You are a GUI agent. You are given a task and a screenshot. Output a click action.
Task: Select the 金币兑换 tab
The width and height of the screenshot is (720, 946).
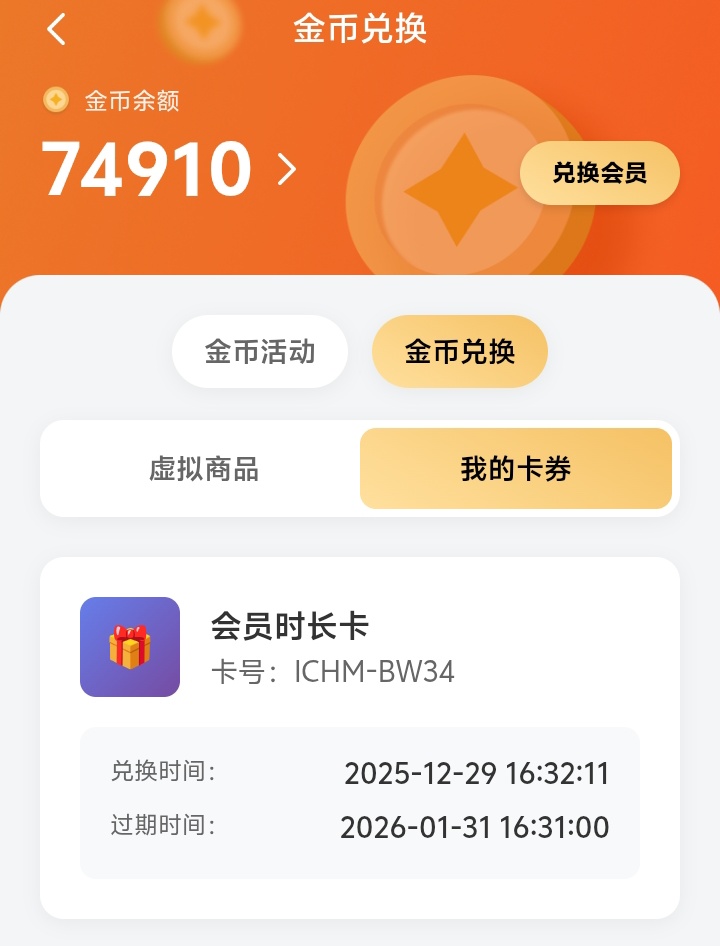pyautogui.click(x=460, y=352)
